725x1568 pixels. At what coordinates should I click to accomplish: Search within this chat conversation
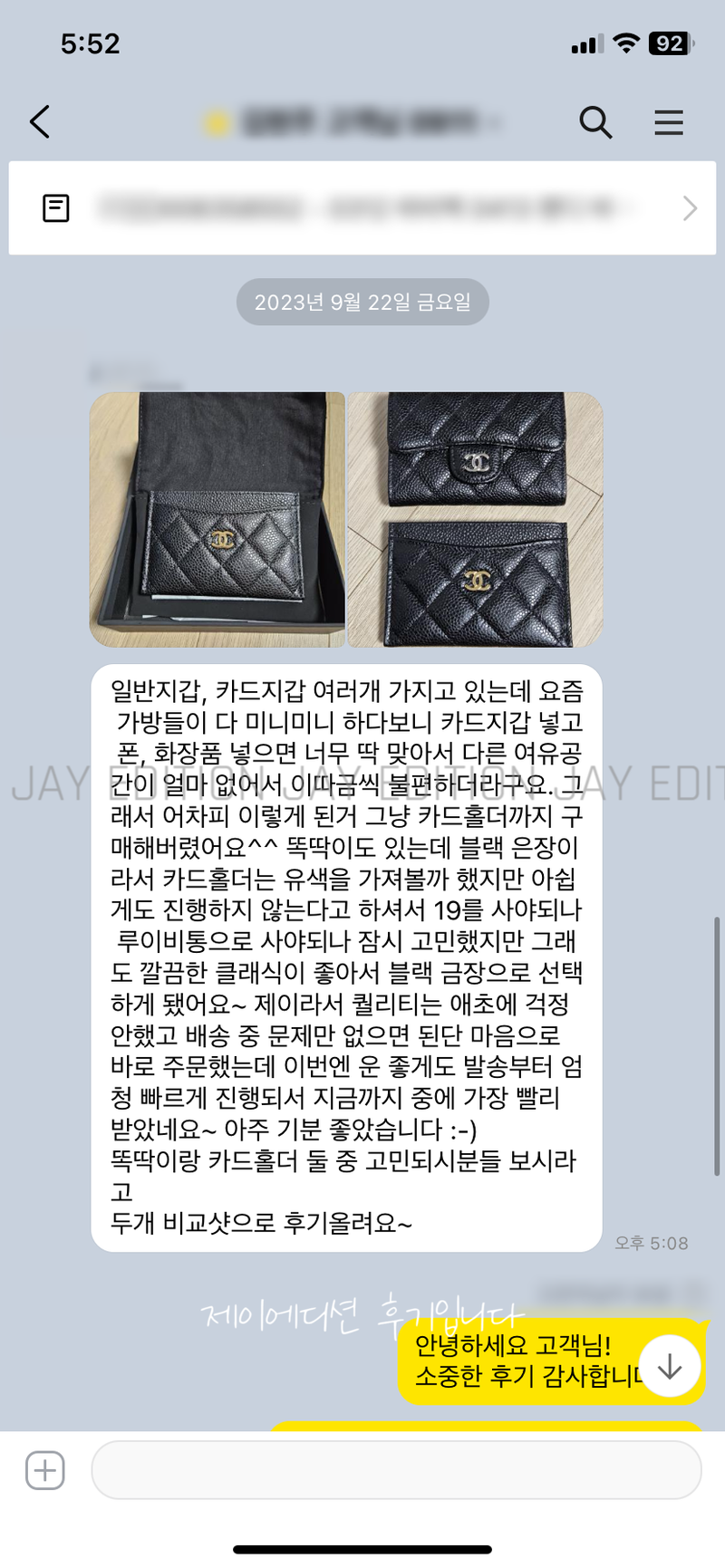click(595, 121)
